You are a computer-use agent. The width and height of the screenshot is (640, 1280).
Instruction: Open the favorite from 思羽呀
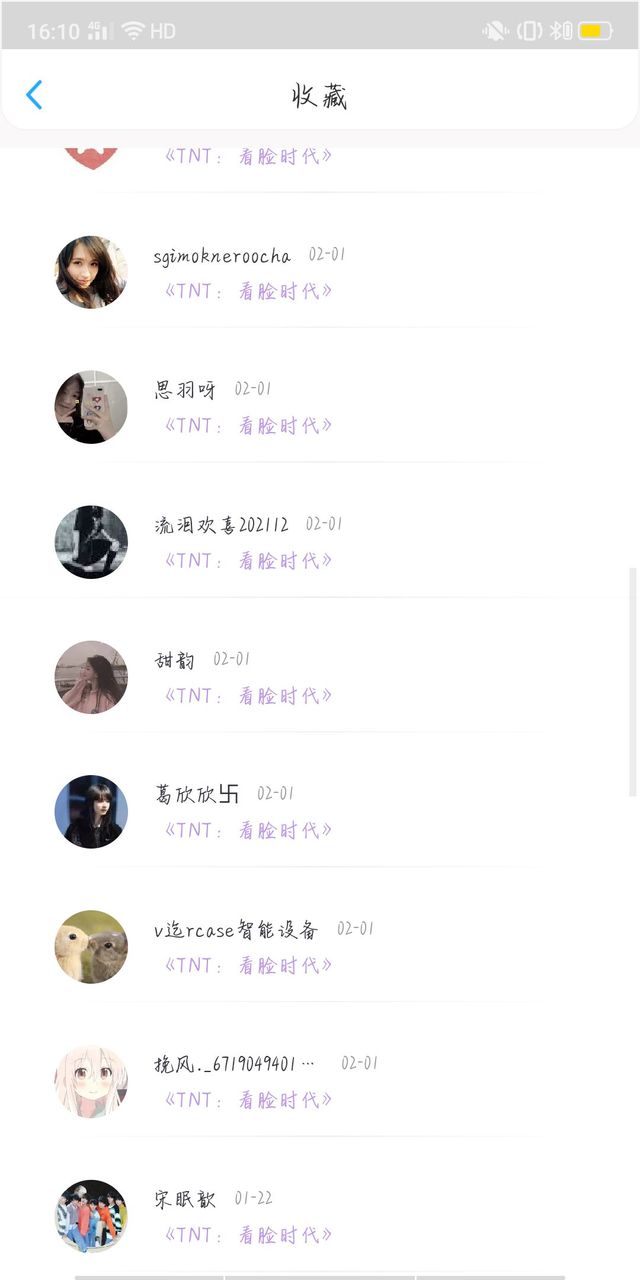click(x=320, y=407)
